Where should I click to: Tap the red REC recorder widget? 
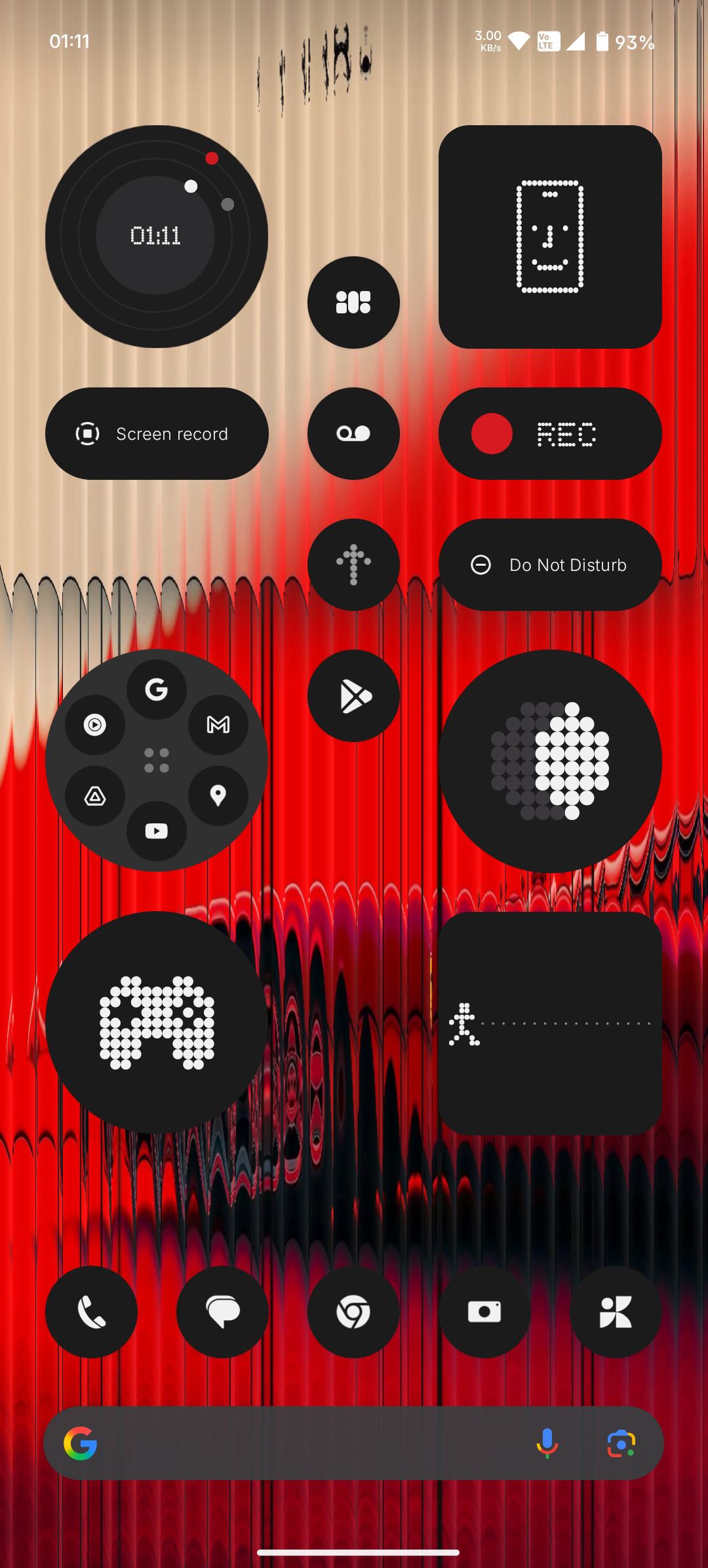coord(550,433)
